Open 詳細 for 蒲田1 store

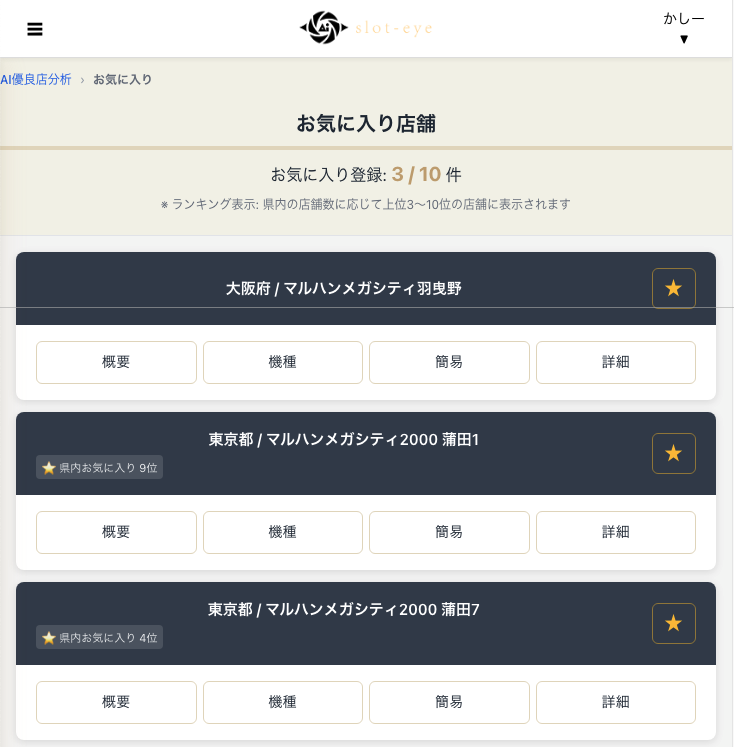tap(615, 532)
